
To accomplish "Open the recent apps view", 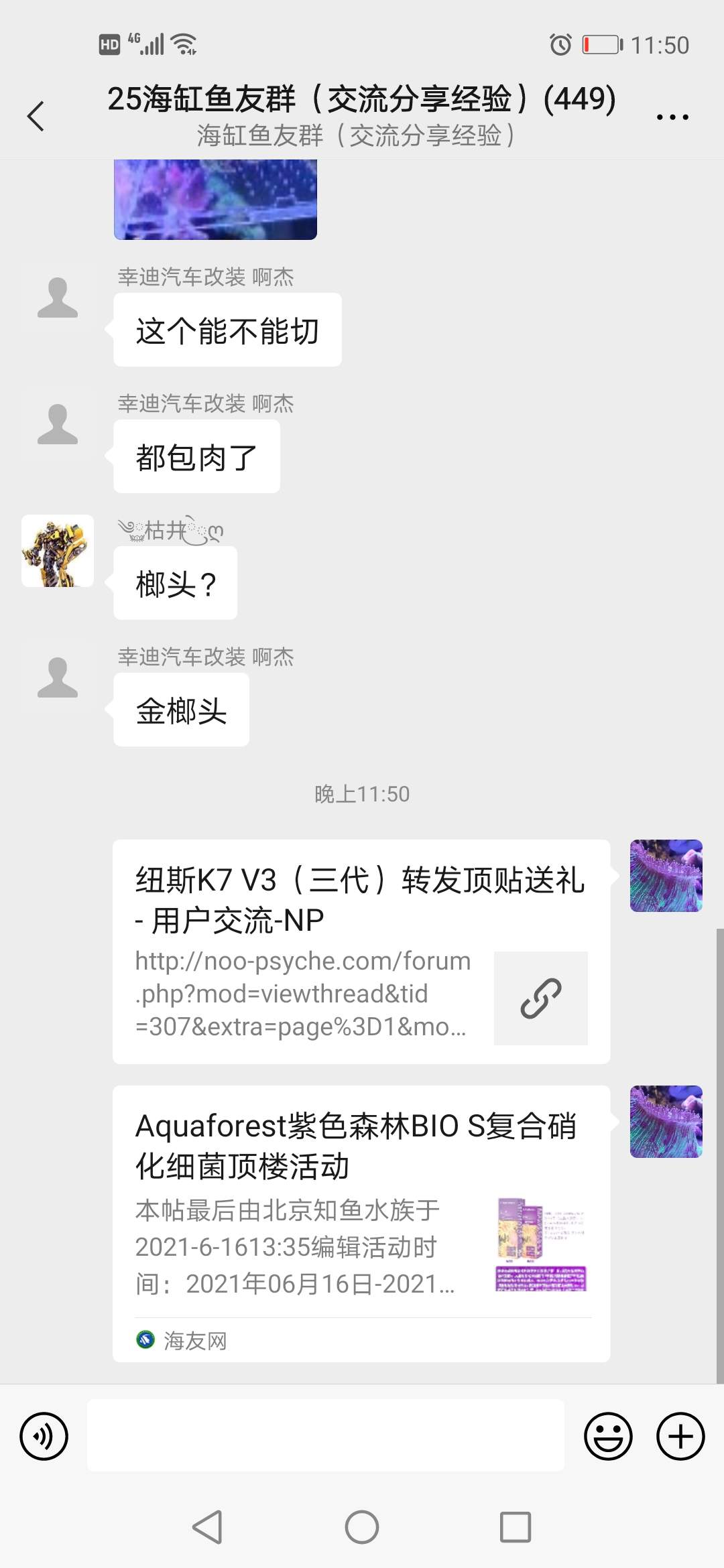I will point(516,1527).
